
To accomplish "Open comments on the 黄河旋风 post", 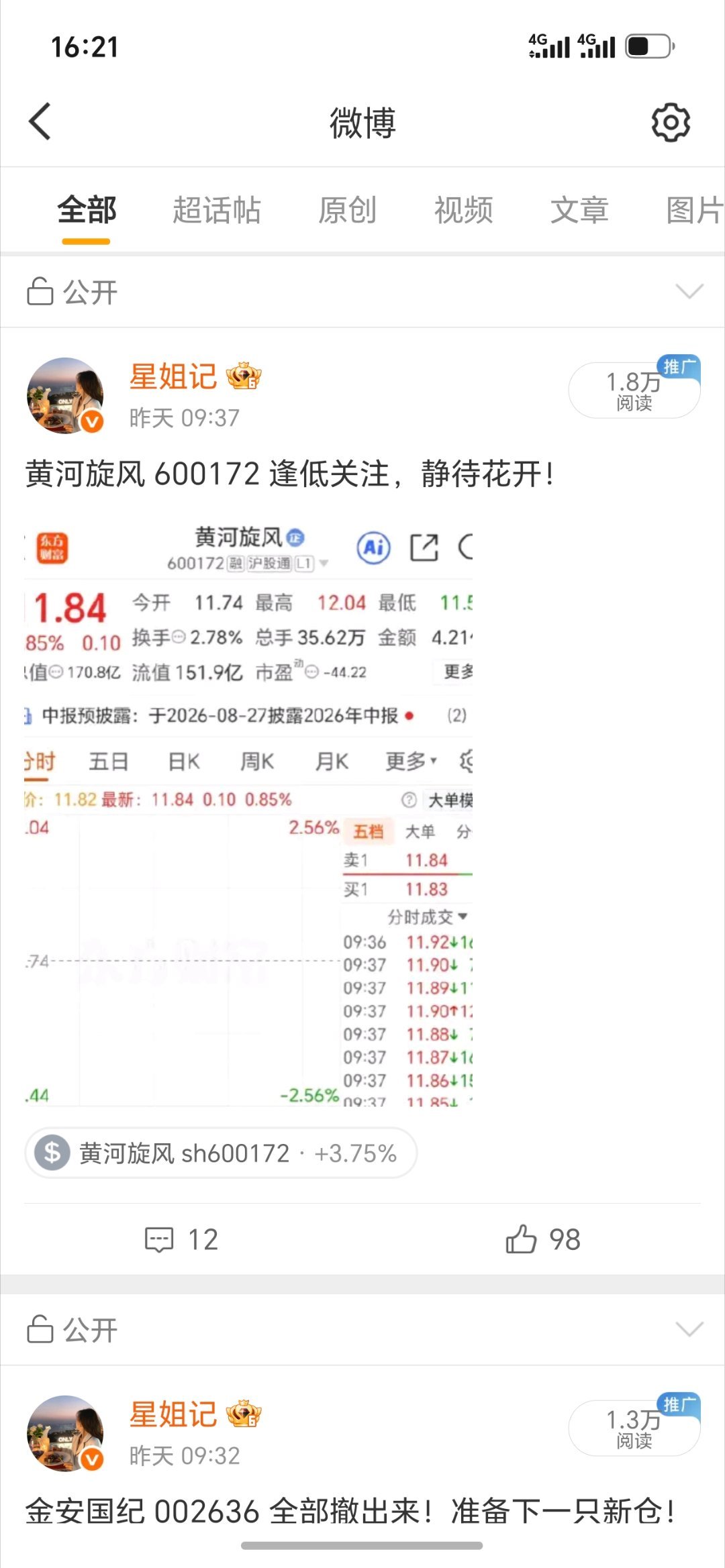I will (182, 1239).
